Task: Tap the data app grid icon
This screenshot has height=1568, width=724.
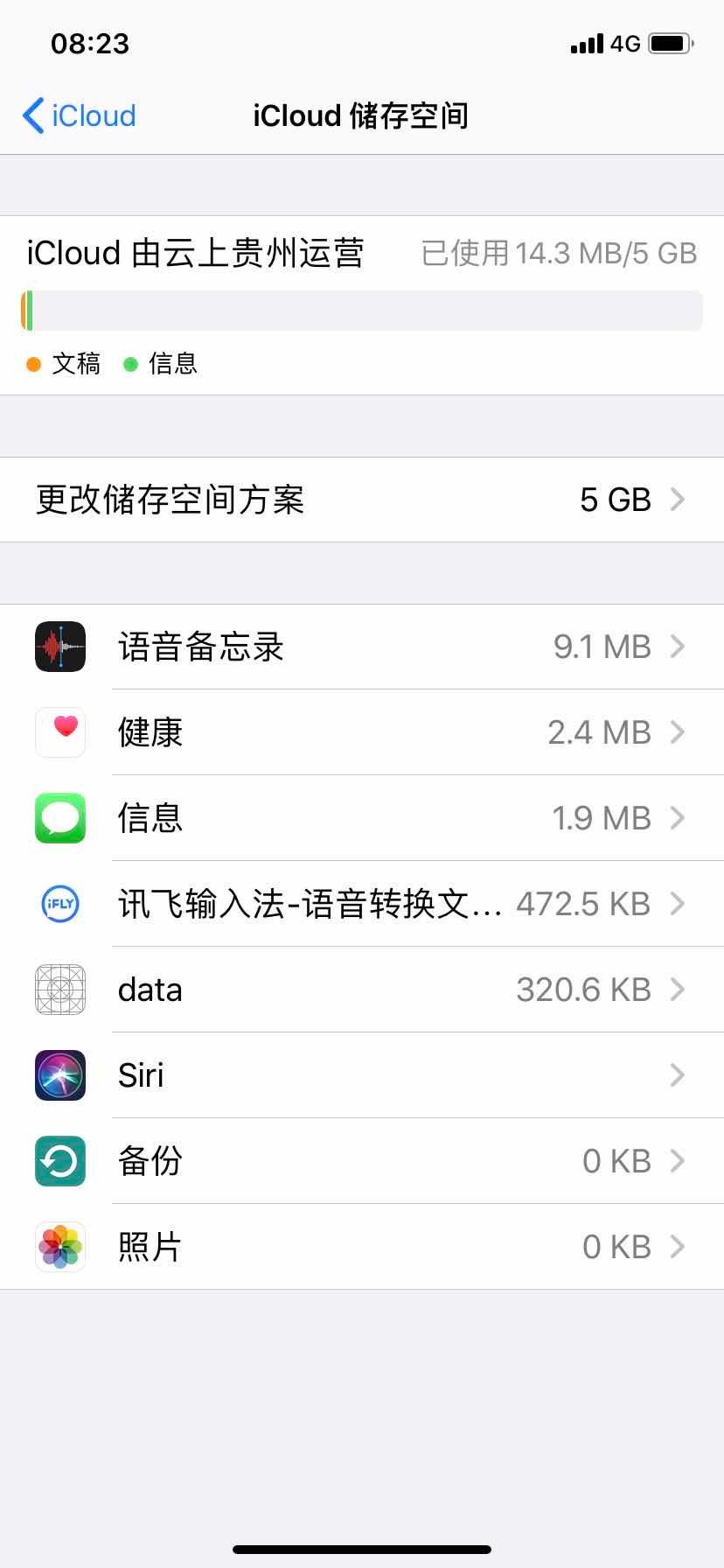Action: [x=59, y=989]
